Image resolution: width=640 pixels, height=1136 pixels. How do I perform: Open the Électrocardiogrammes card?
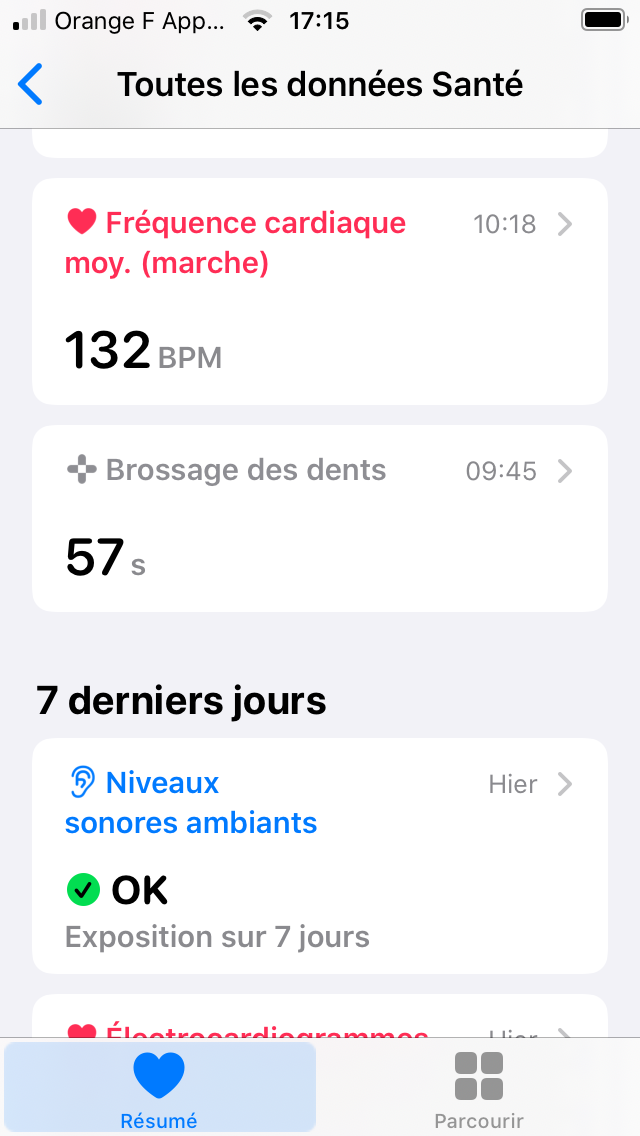coord(320,1016)
